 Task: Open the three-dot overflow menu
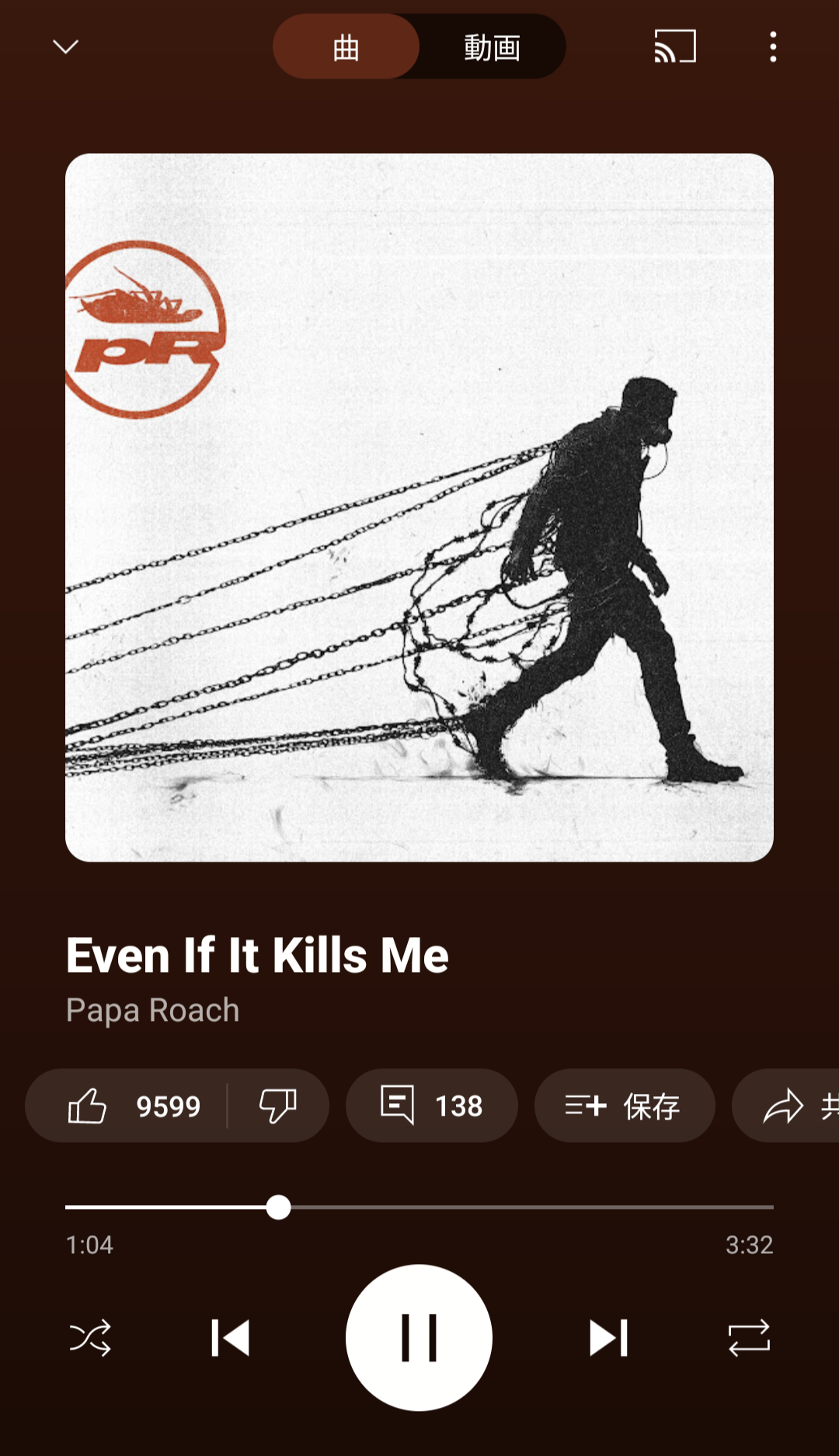[772, 47]
